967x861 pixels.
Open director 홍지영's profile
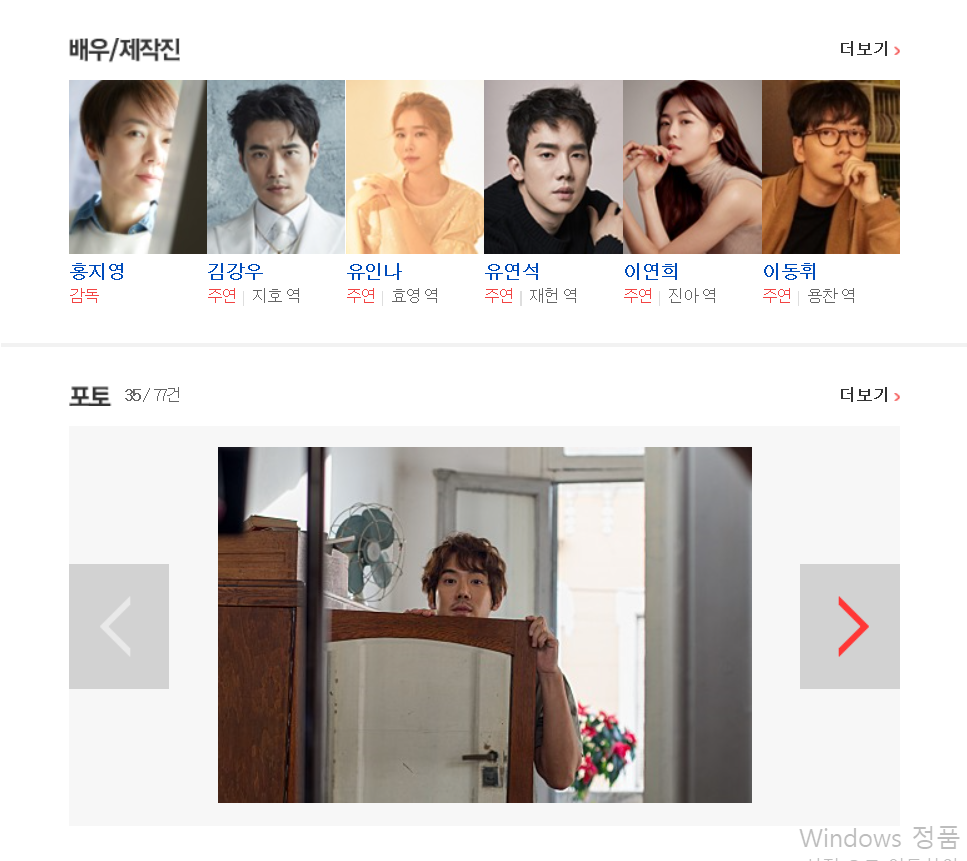pyautogui.click(x=97, y=271)
